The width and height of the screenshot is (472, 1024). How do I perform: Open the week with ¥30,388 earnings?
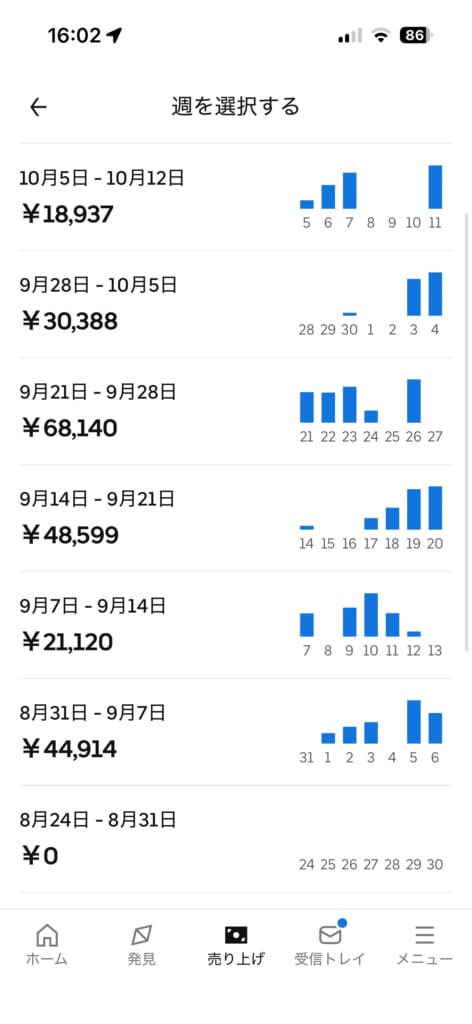[236, 304]
